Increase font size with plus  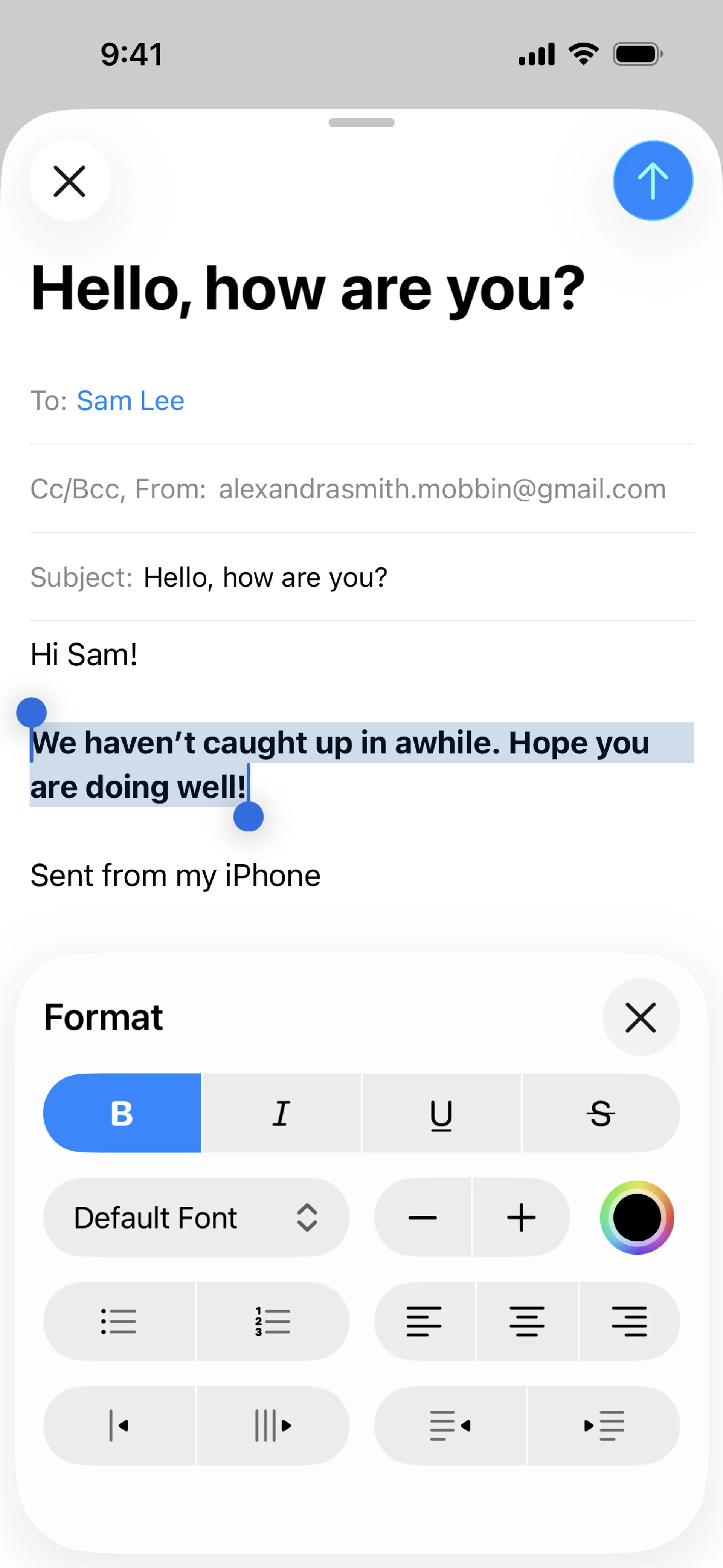point(522,1217)
